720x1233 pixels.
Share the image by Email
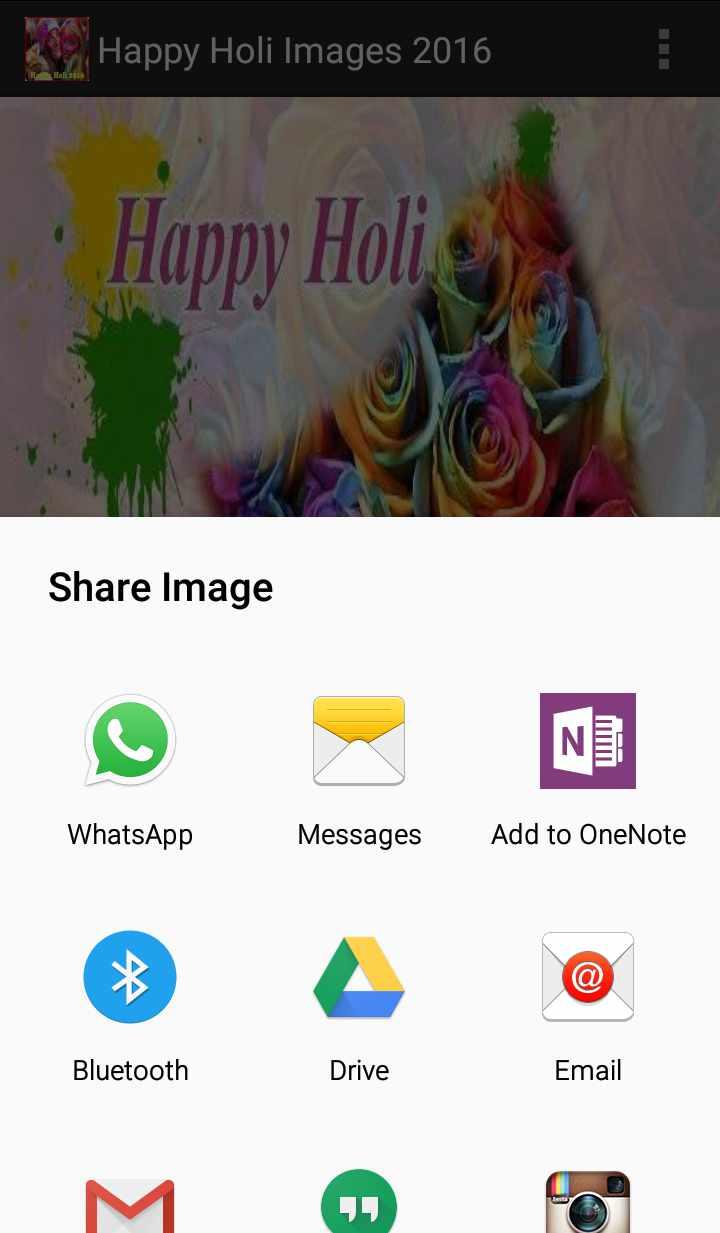pos(588,1006)
